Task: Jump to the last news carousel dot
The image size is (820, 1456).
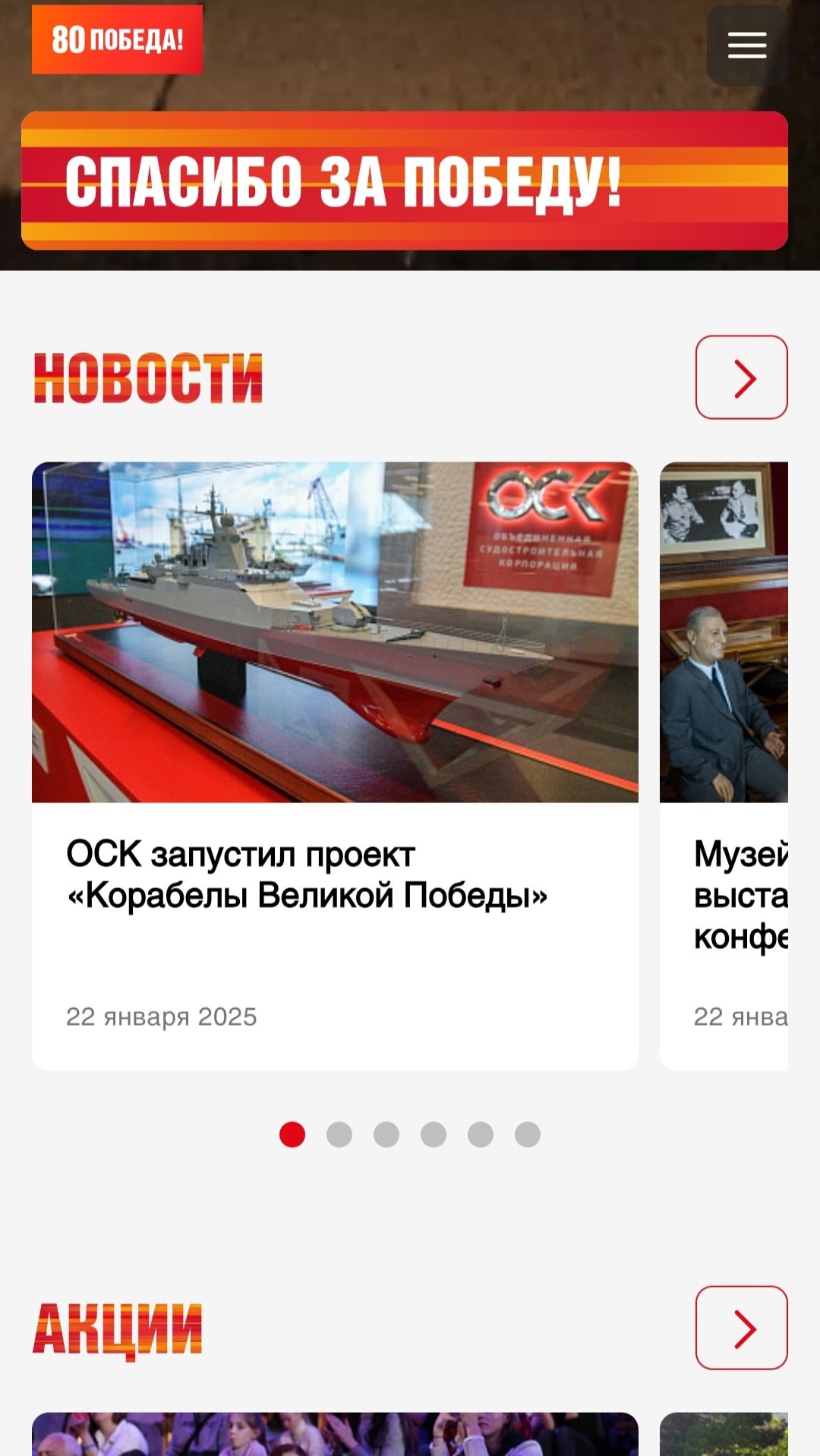Action: click(528, 1135)
